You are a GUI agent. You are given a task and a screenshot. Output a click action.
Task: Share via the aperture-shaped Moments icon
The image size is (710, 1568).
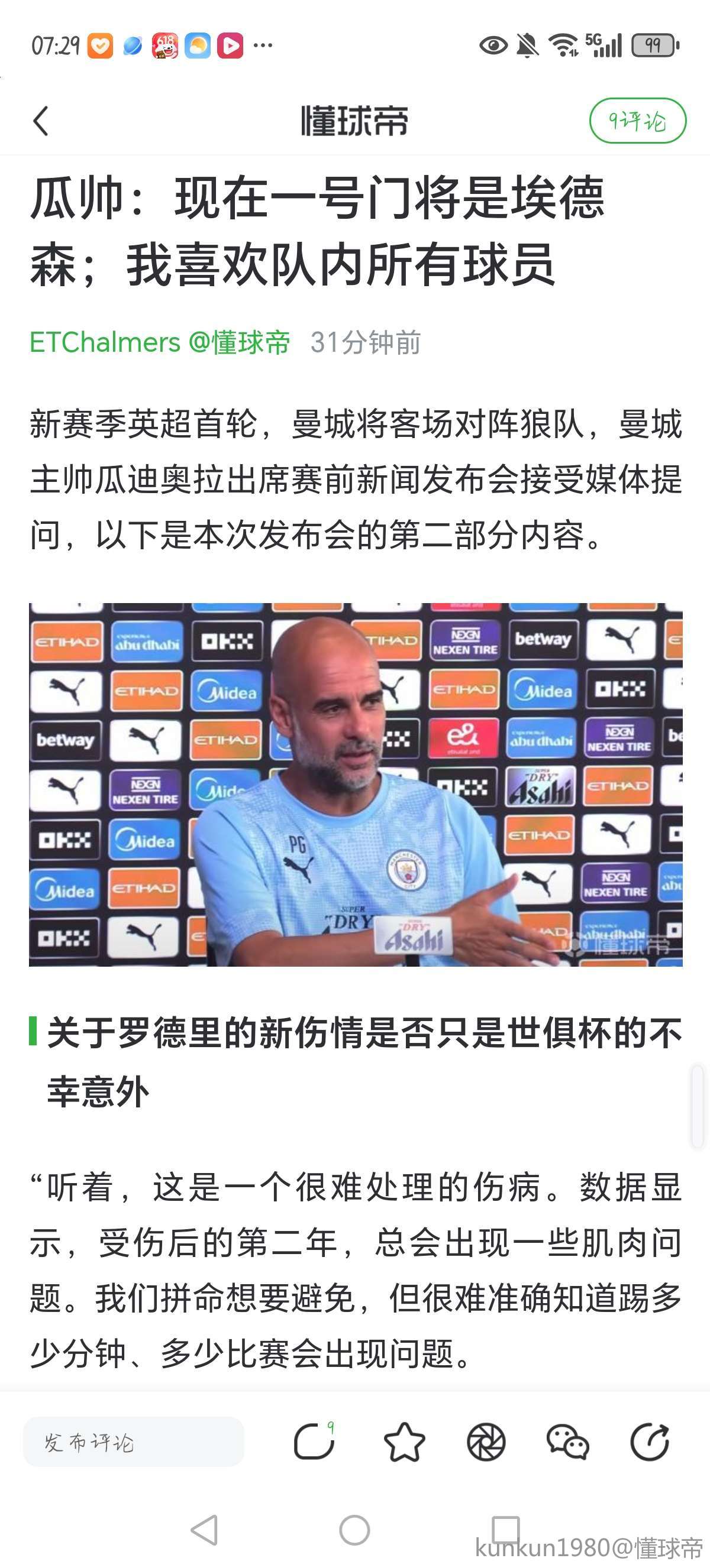[x=486, y=1442]
